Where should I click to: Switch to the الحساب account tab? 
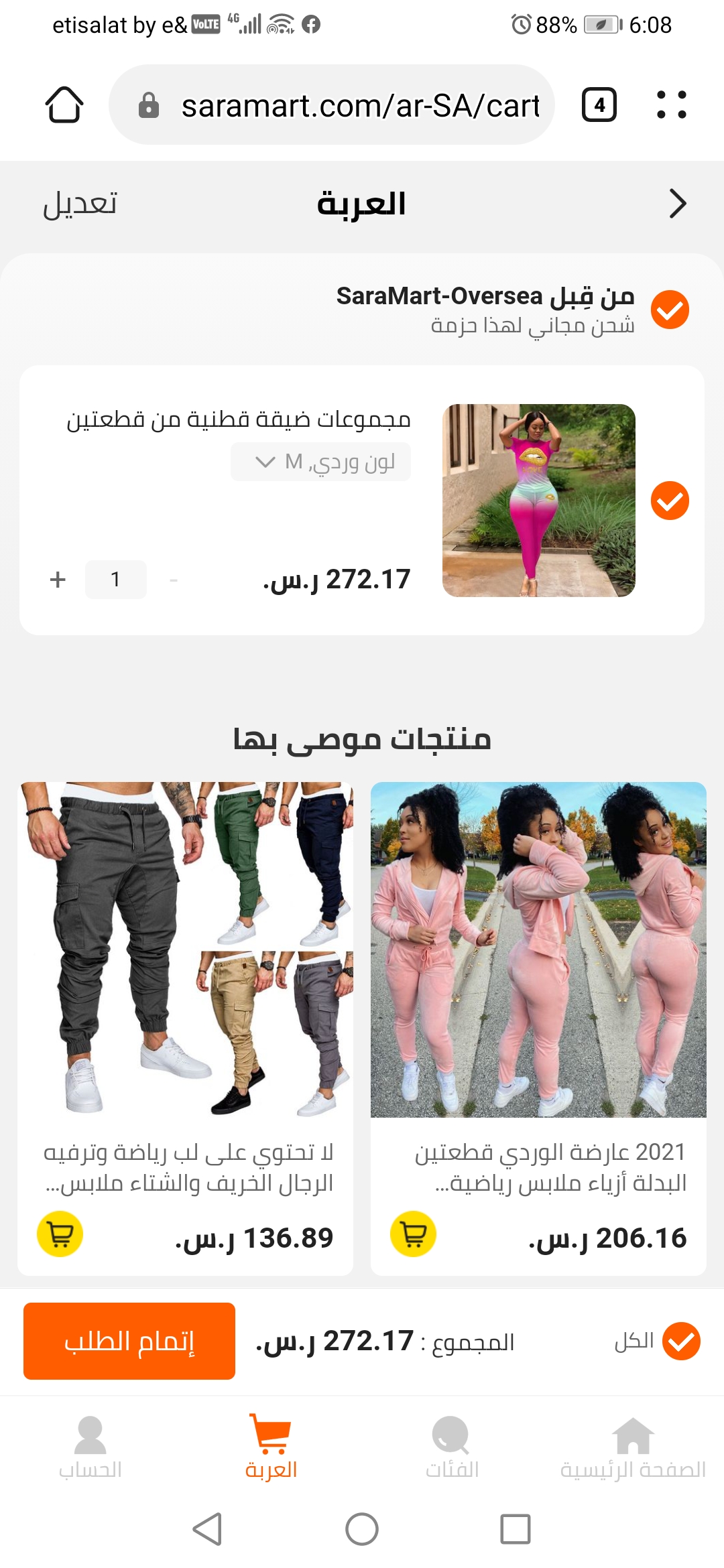point(90,1447)
